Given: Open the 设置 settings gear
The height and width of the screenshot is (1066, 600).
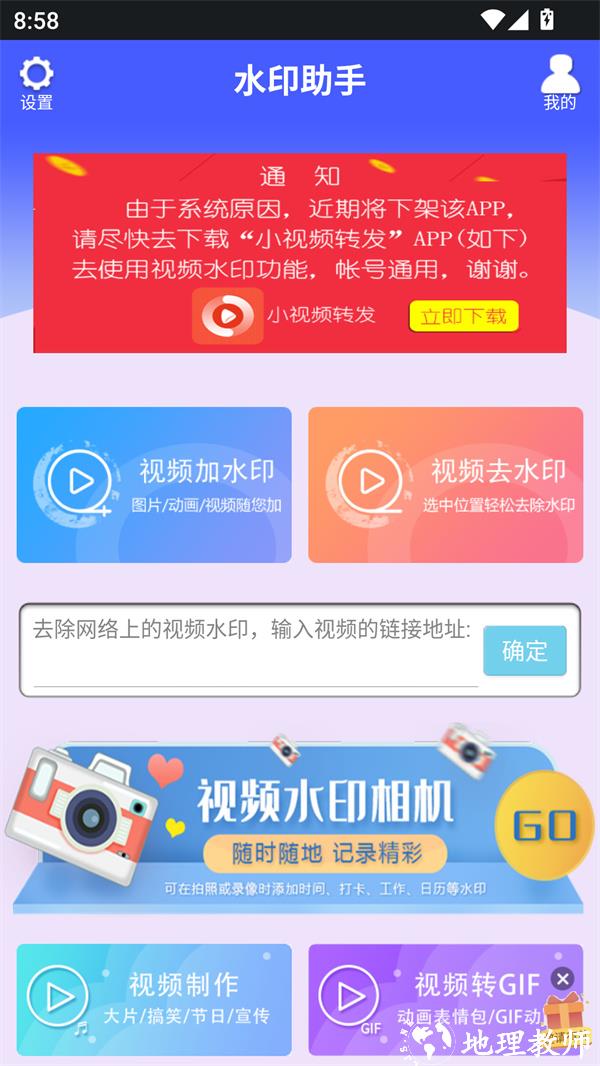Looking at the screenshot, I should (37, 82).
